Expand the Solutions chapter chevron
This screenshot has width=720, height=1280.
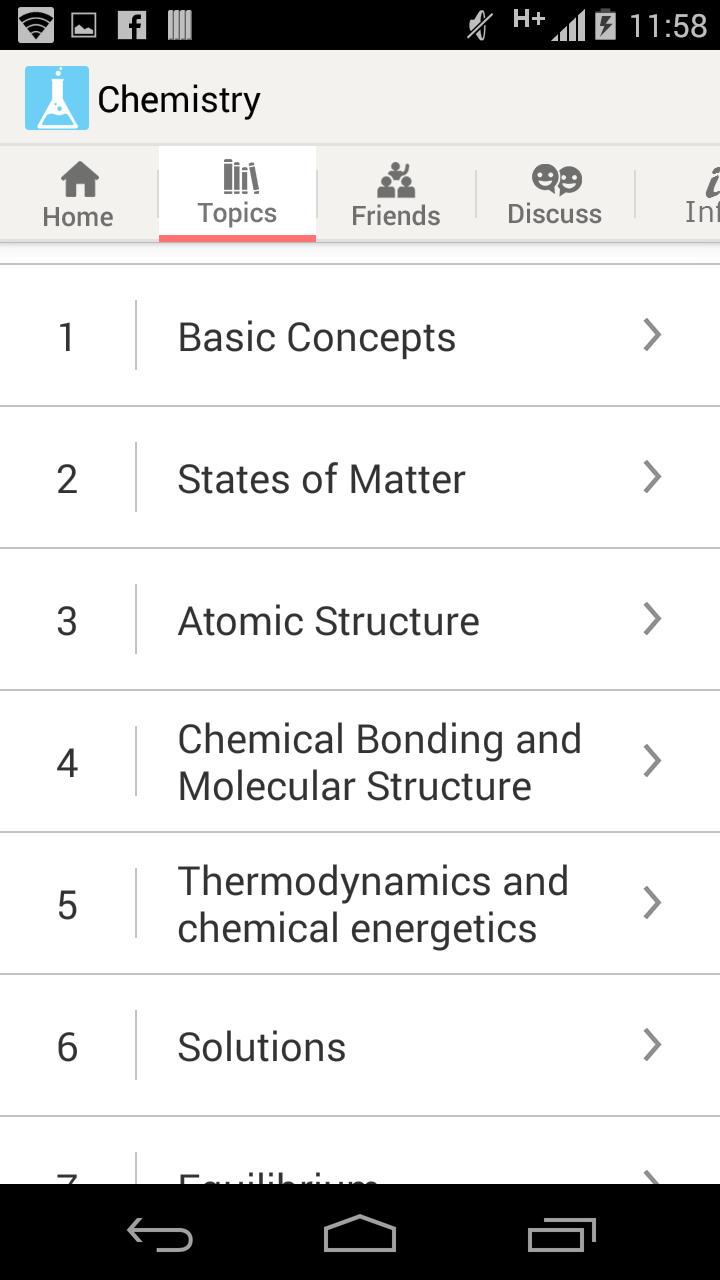pos(651,1045)
